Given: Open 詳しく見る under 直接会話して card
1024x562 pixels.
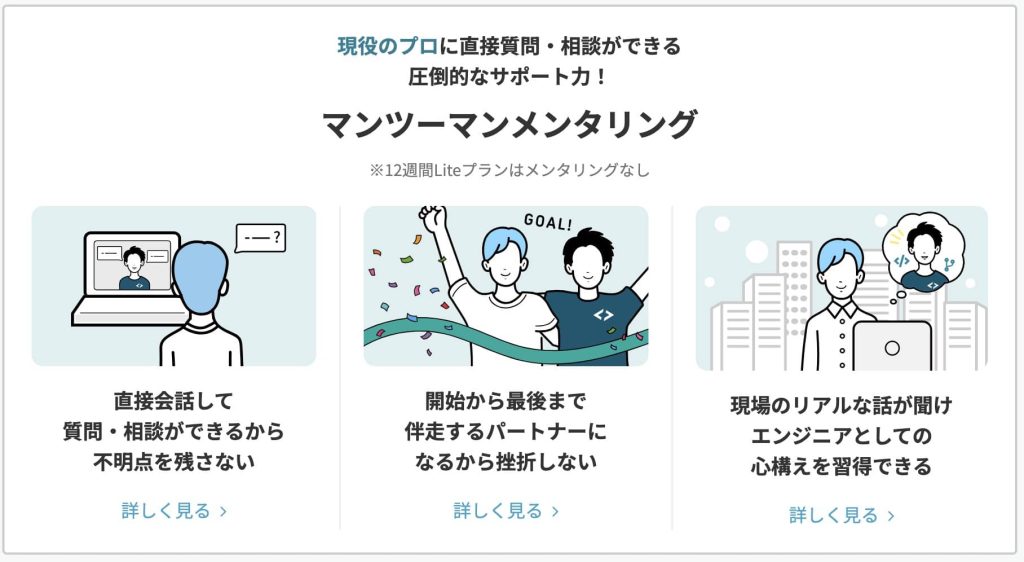Looking at the screenshot, I should coord(174,511).
